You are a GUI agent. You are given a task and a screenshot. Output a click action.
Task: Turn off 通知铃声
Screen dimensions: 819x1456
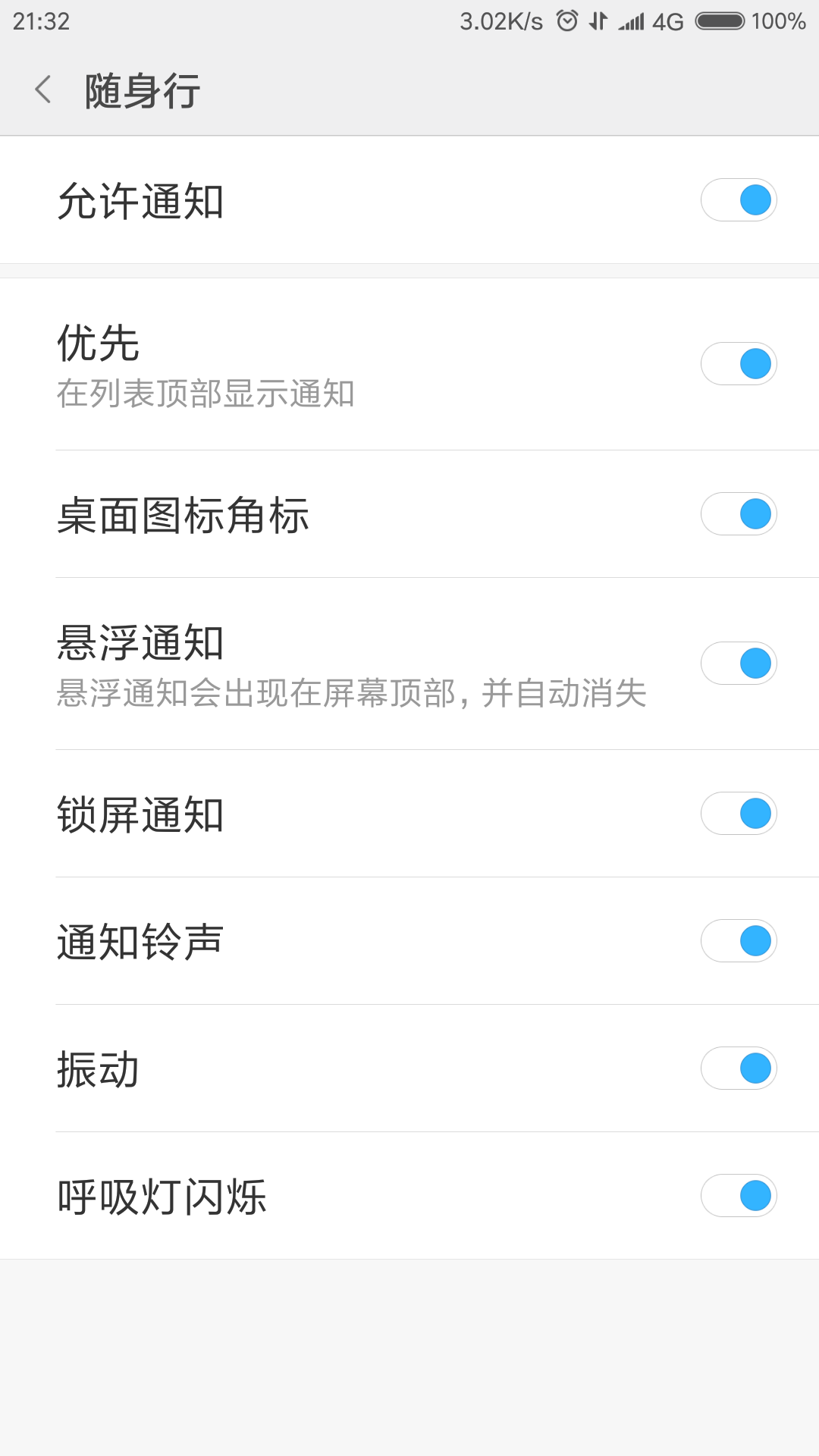[x=739, y=941]
